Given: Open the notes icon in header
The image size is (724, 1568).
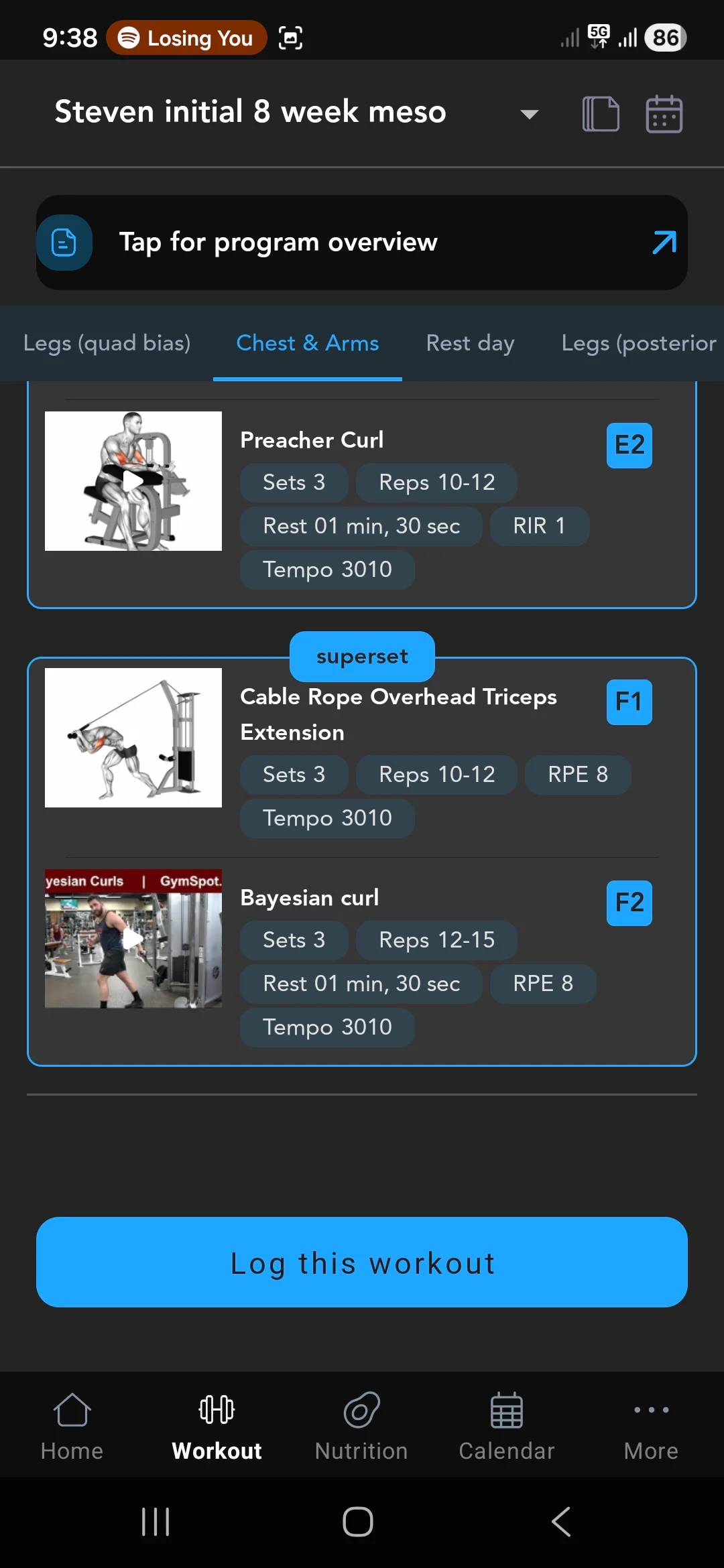Looking at the screenshot, I should coord(600,114).
